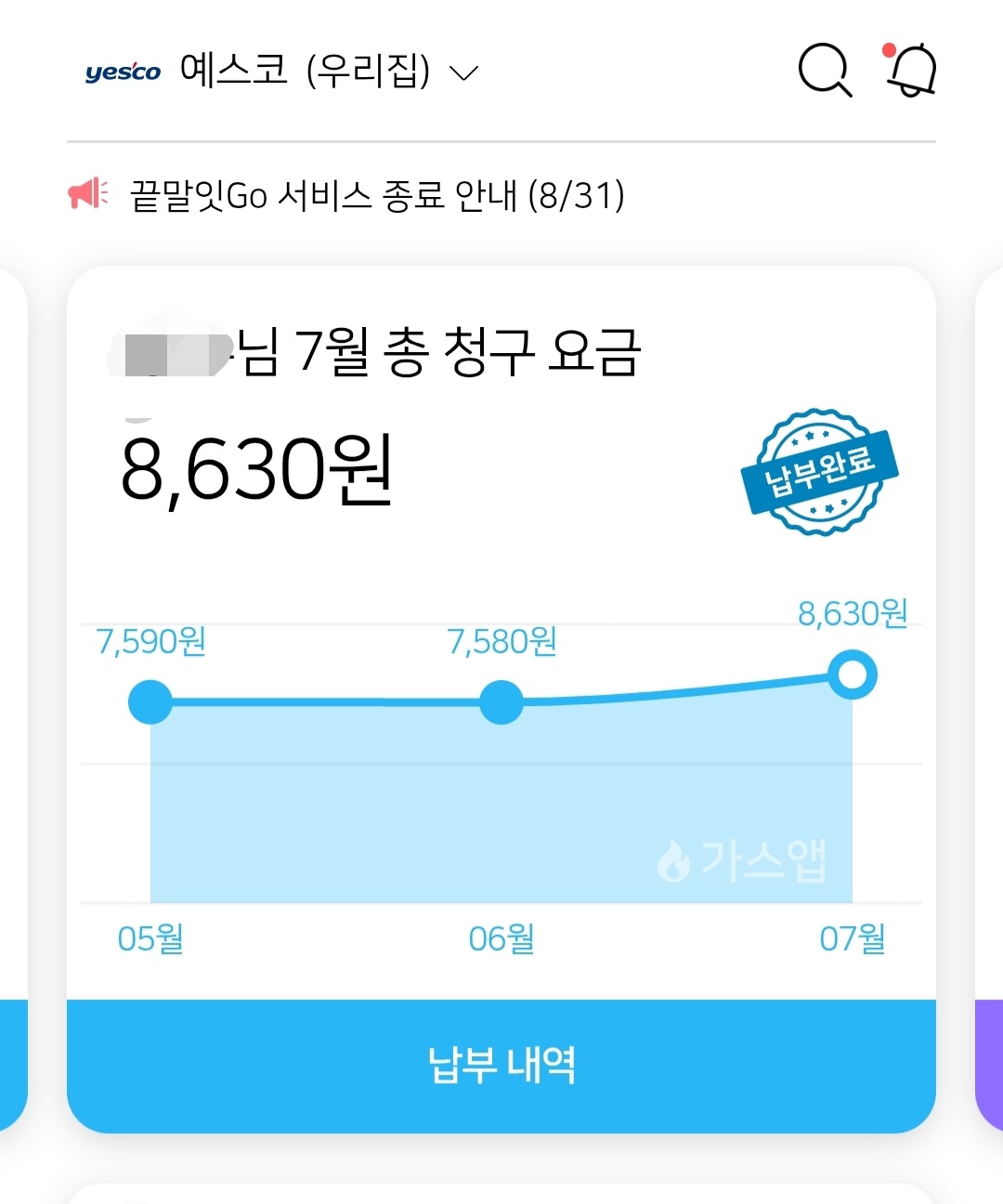Select the 06월 point on the chart
This screenshot has width=1003, height=1204.
click(x=501, y=702)
